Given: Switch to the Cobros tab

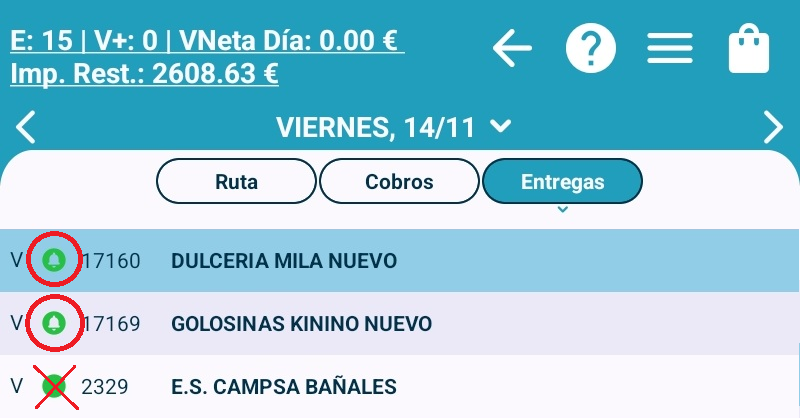Looking at the screenshot, I should pos(399,182).
